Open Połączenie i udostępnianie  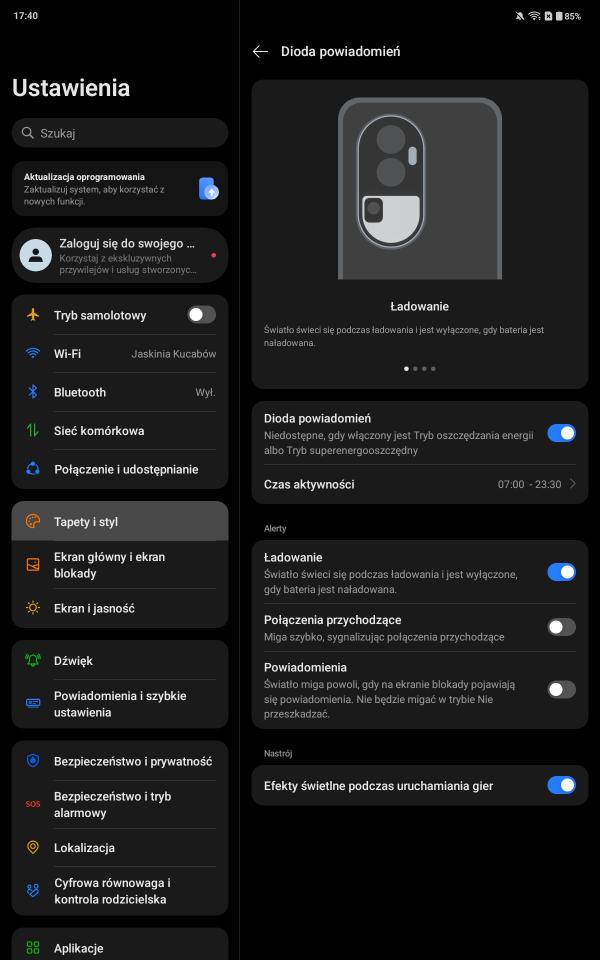[120, 469]
